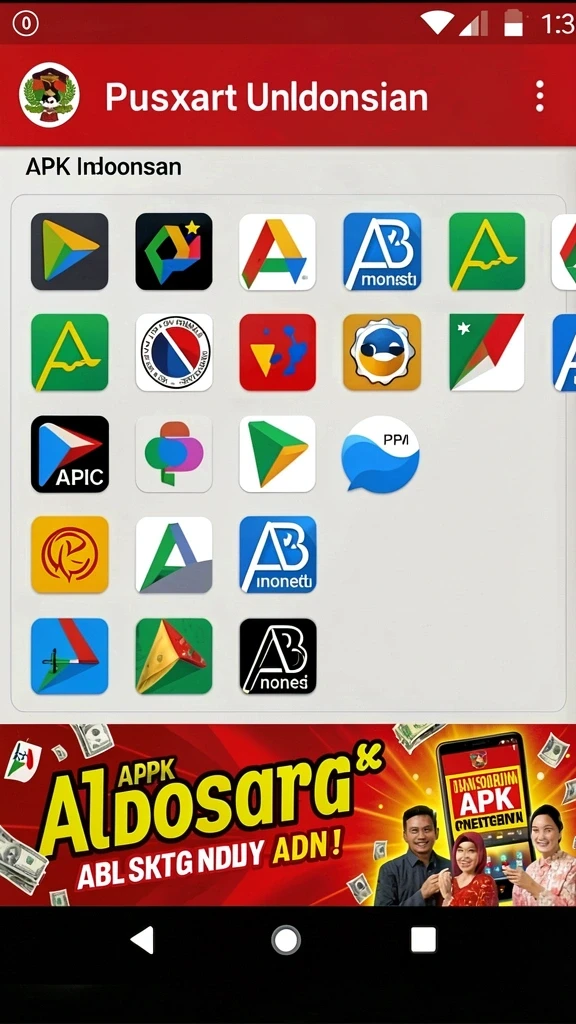Go back using the system back button
The image size is (576, 1024).
point(143,940)
